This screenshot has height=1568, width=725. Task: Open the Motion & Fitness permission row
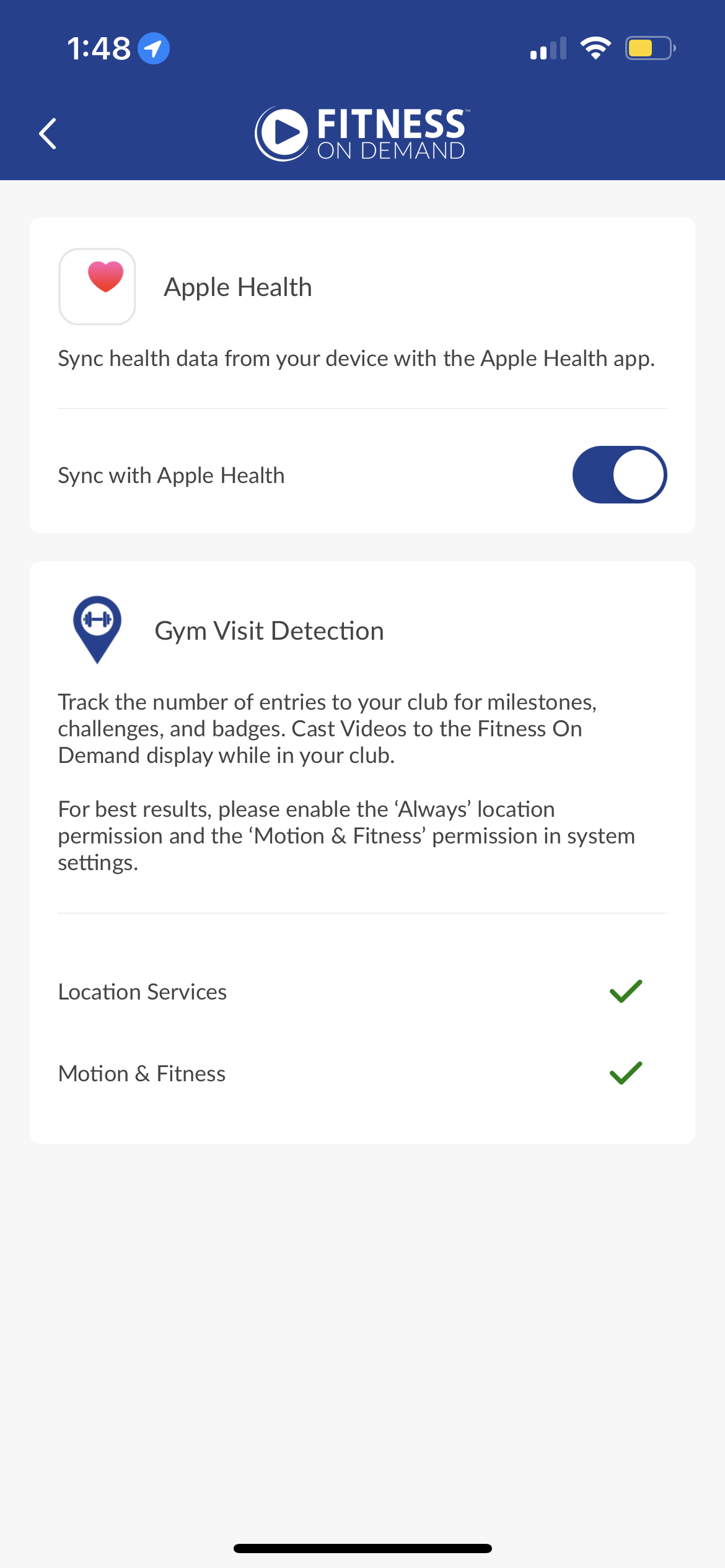click(362, 1073)
